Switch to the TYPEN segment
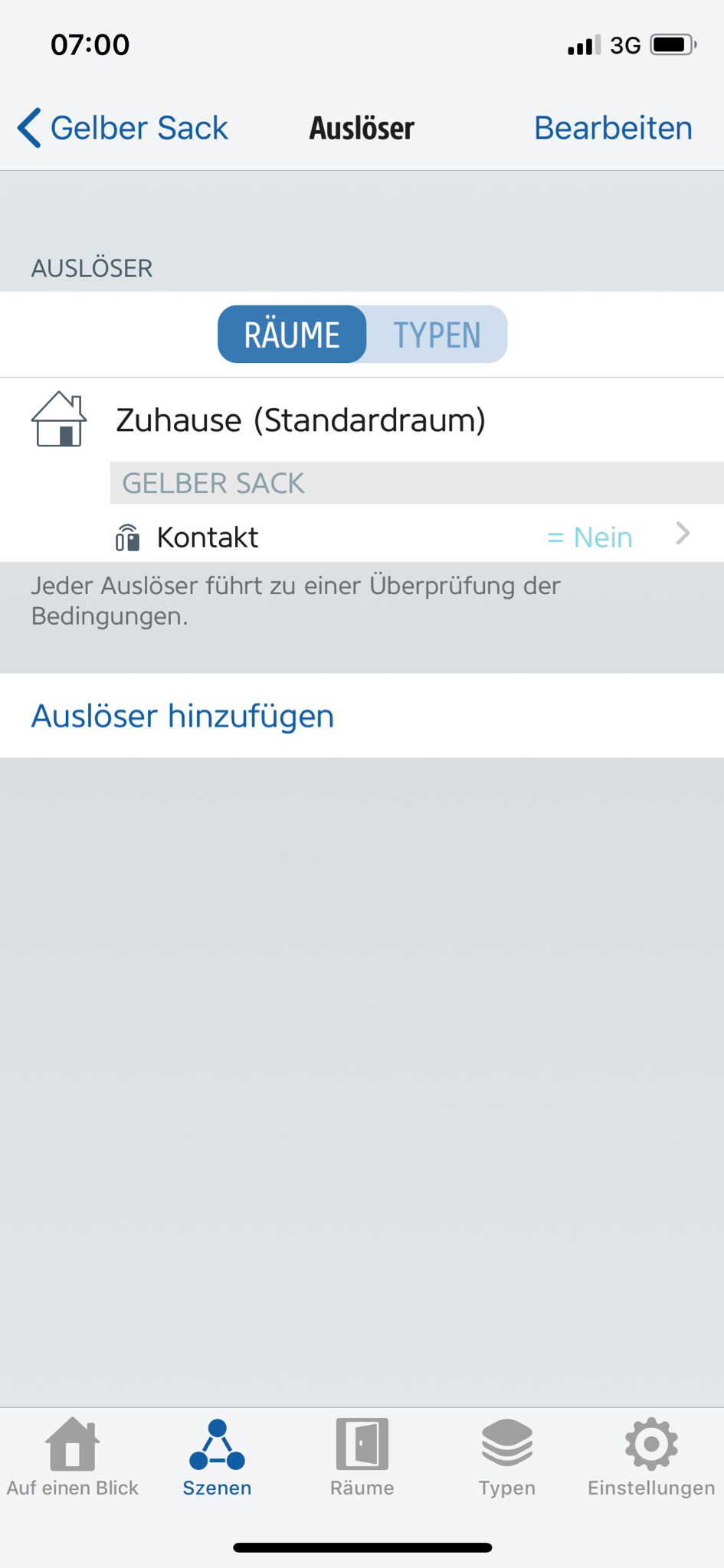 (x=437, y=335)
